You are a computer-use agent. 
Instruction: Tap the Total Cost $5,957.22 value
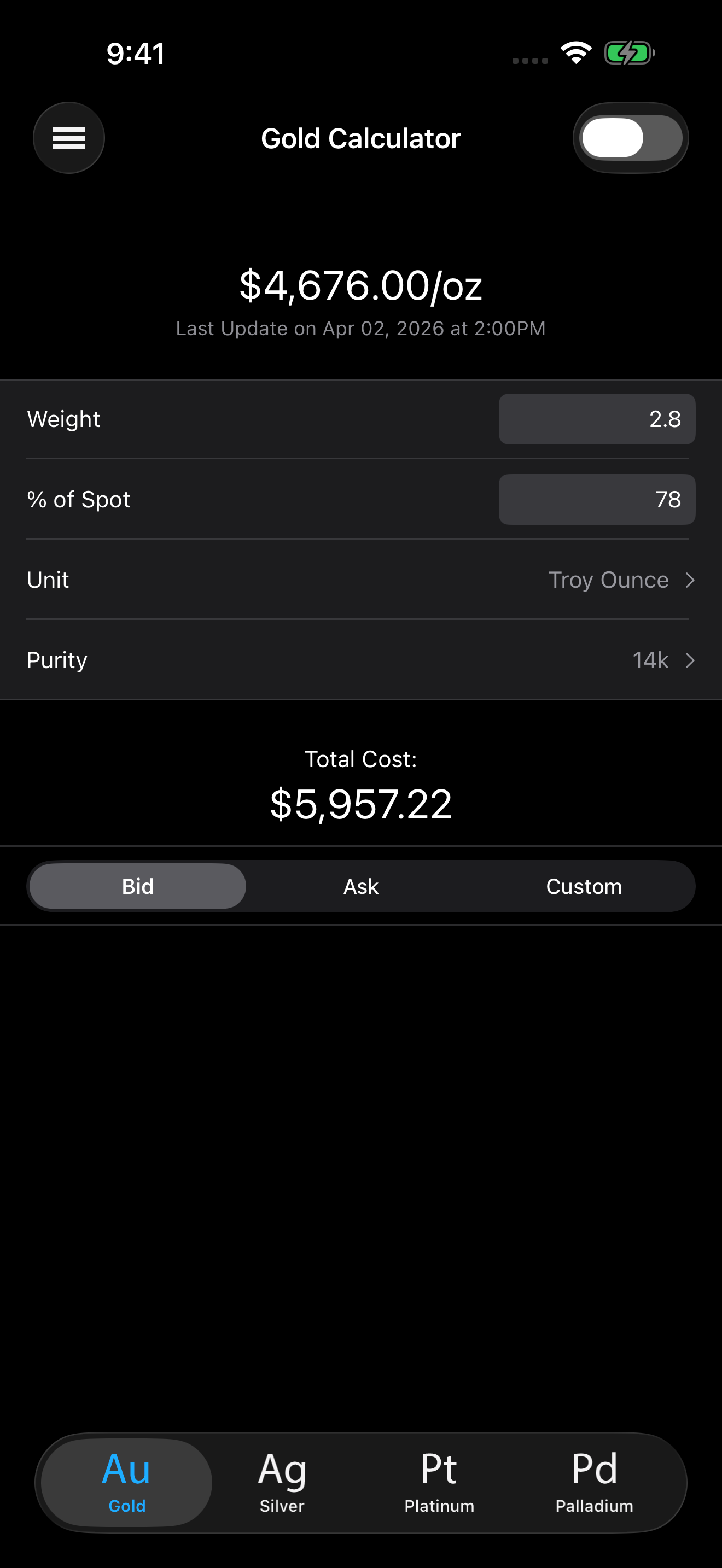[361, 804]
